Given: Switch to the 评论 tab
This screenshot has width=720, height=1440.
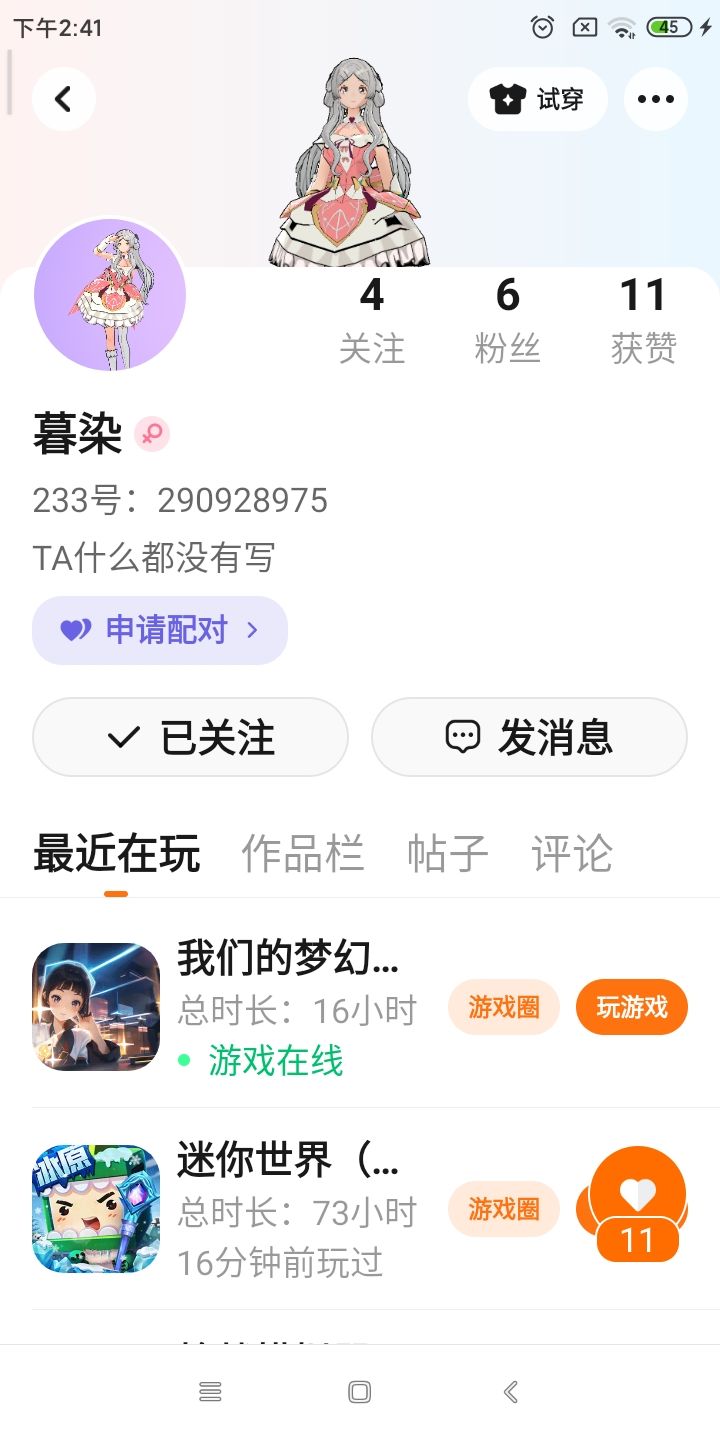Looking at the screenshot, I should click(572, 854).
